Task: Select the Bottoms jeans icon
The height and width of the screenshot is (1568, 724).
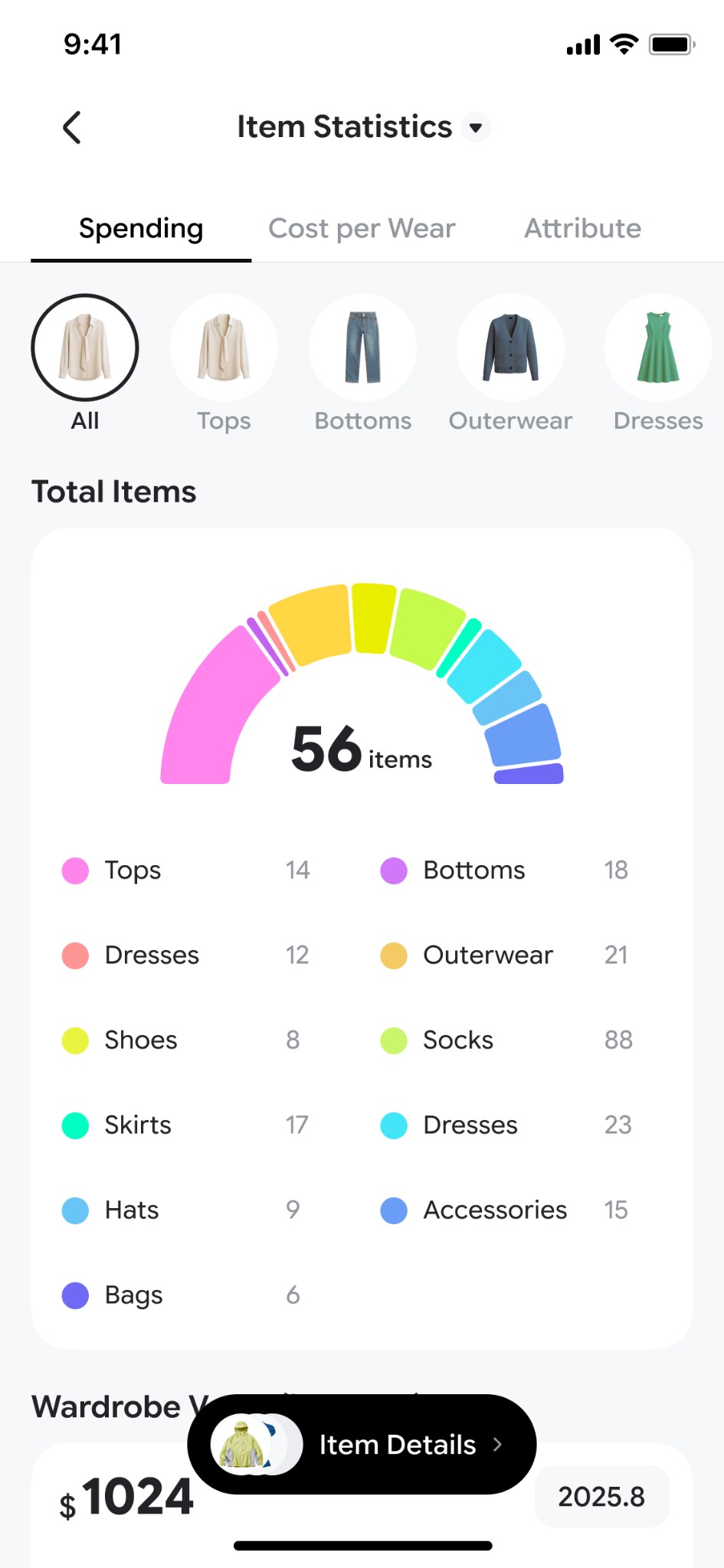Action: (x=363, y=347)
